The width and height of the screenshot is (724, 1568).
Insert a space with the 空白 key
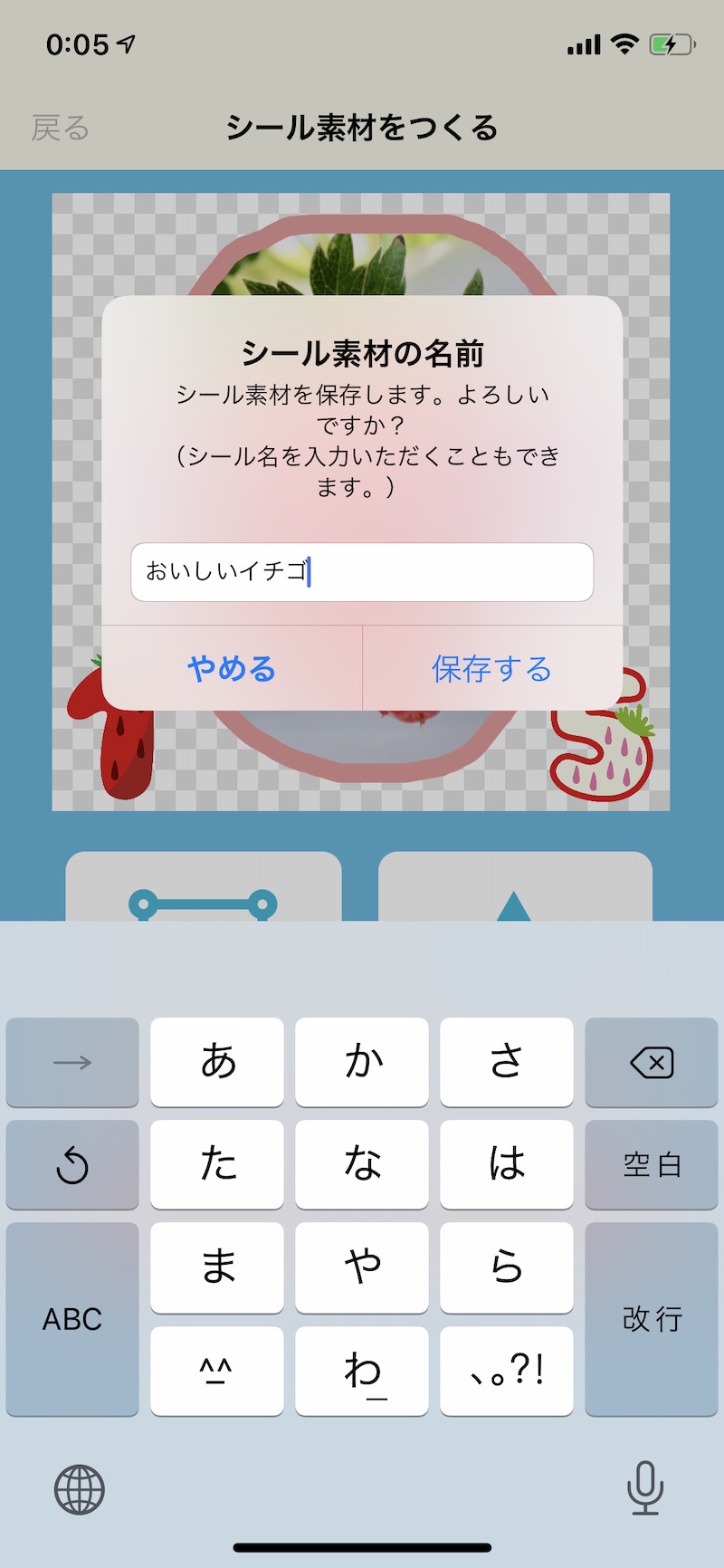click(x=651, y=1164)
